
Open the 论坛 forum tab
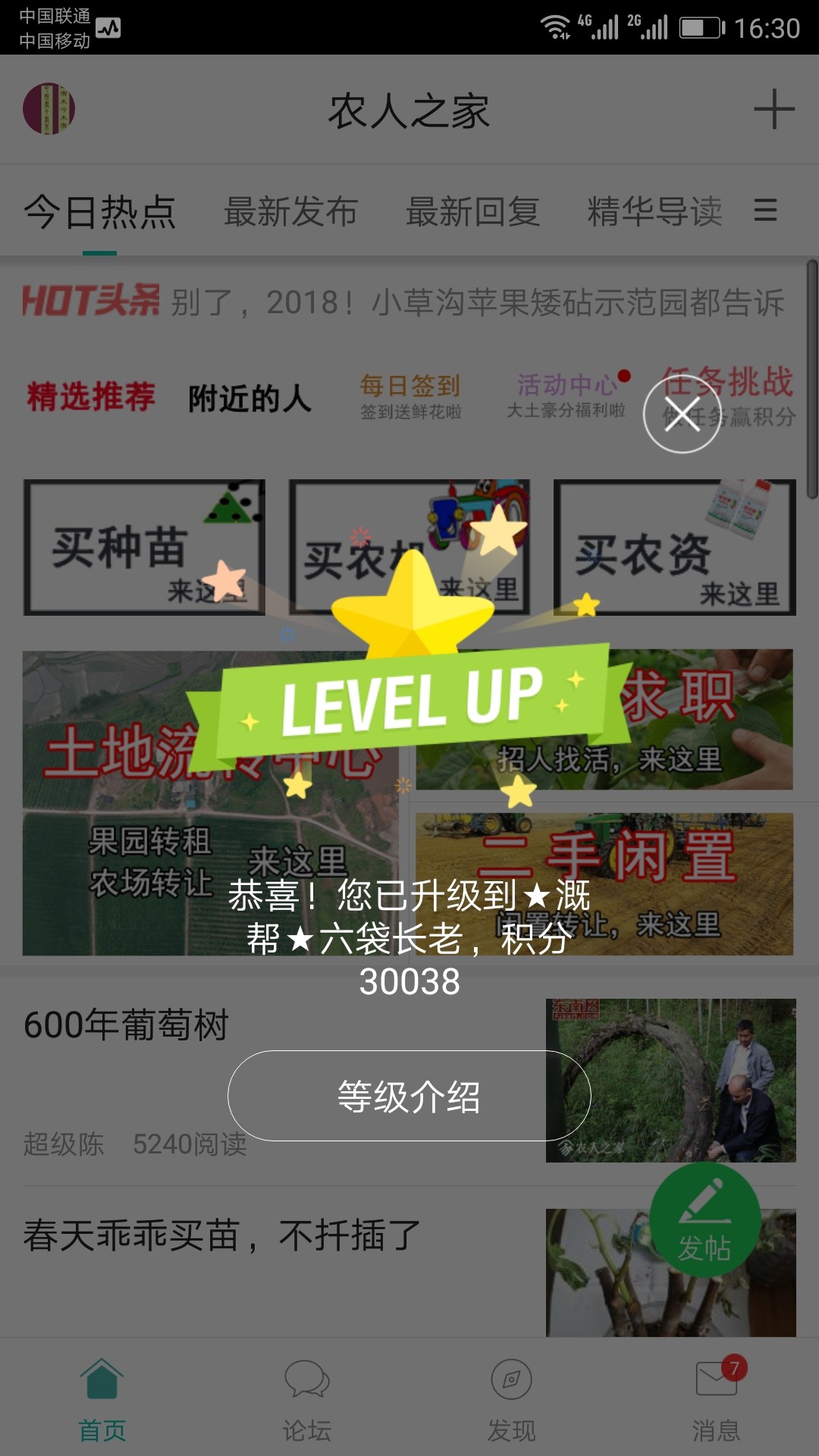coord(307,1400)
